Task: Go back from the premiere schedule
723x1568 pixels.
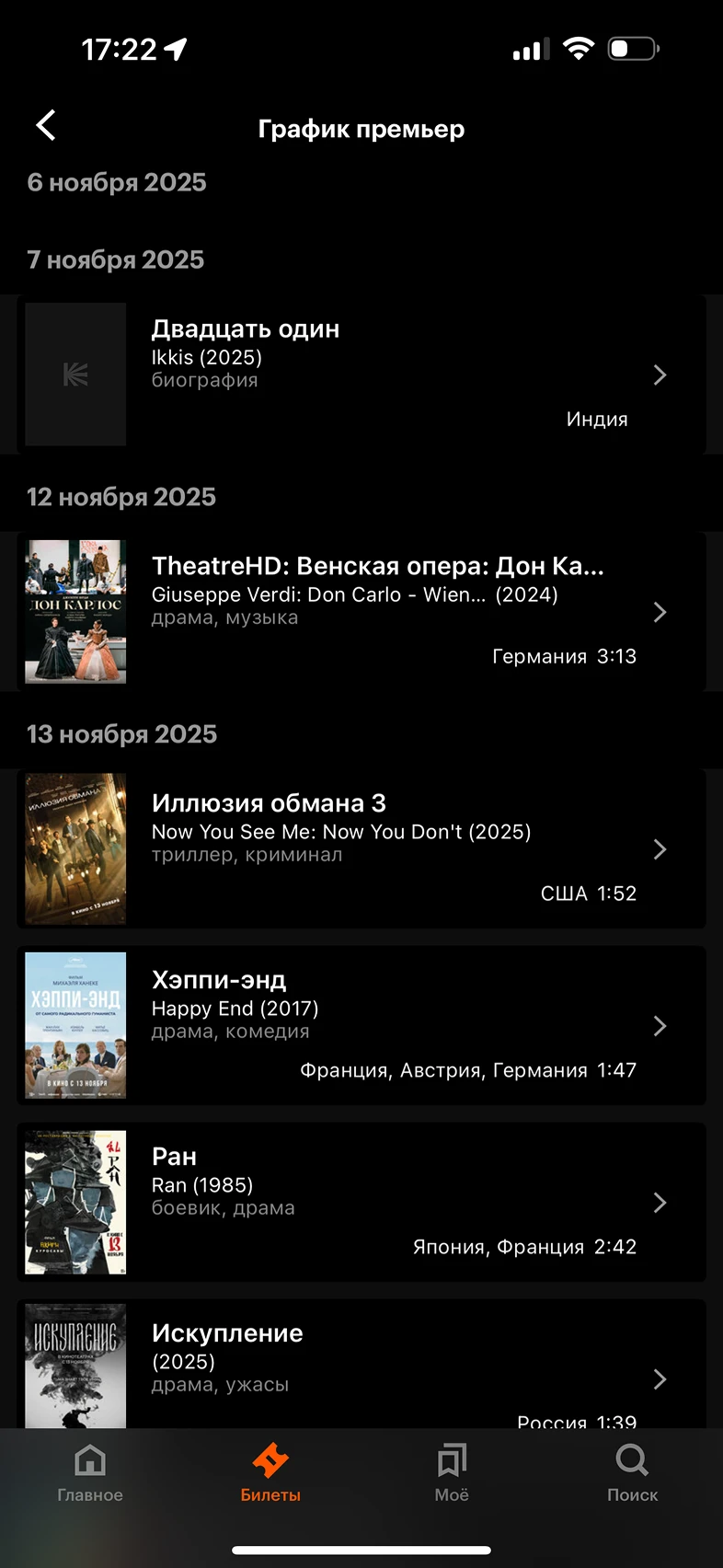Action: click(46, 126)
